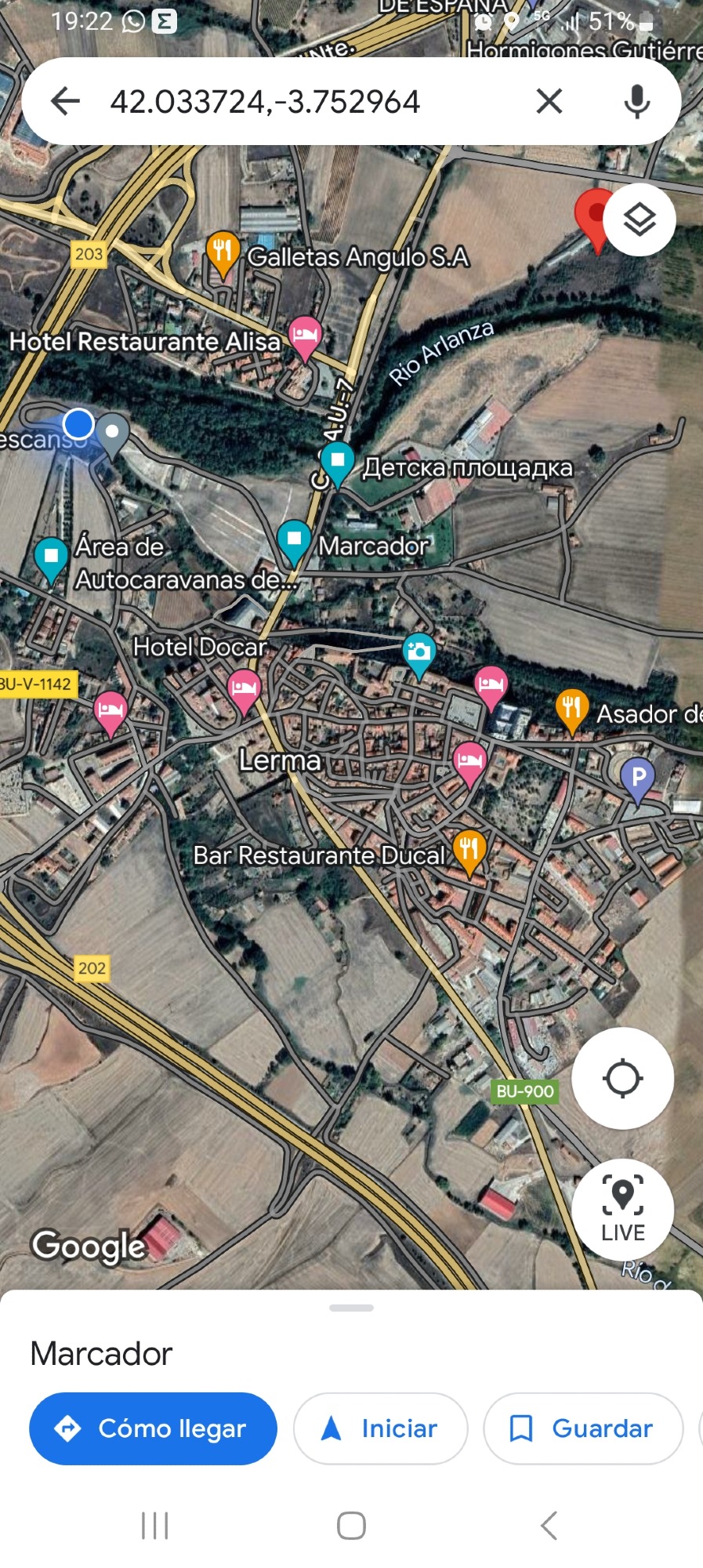Open Área de Autocaravanas pin

pyautogui.click(x=51, y=558)
